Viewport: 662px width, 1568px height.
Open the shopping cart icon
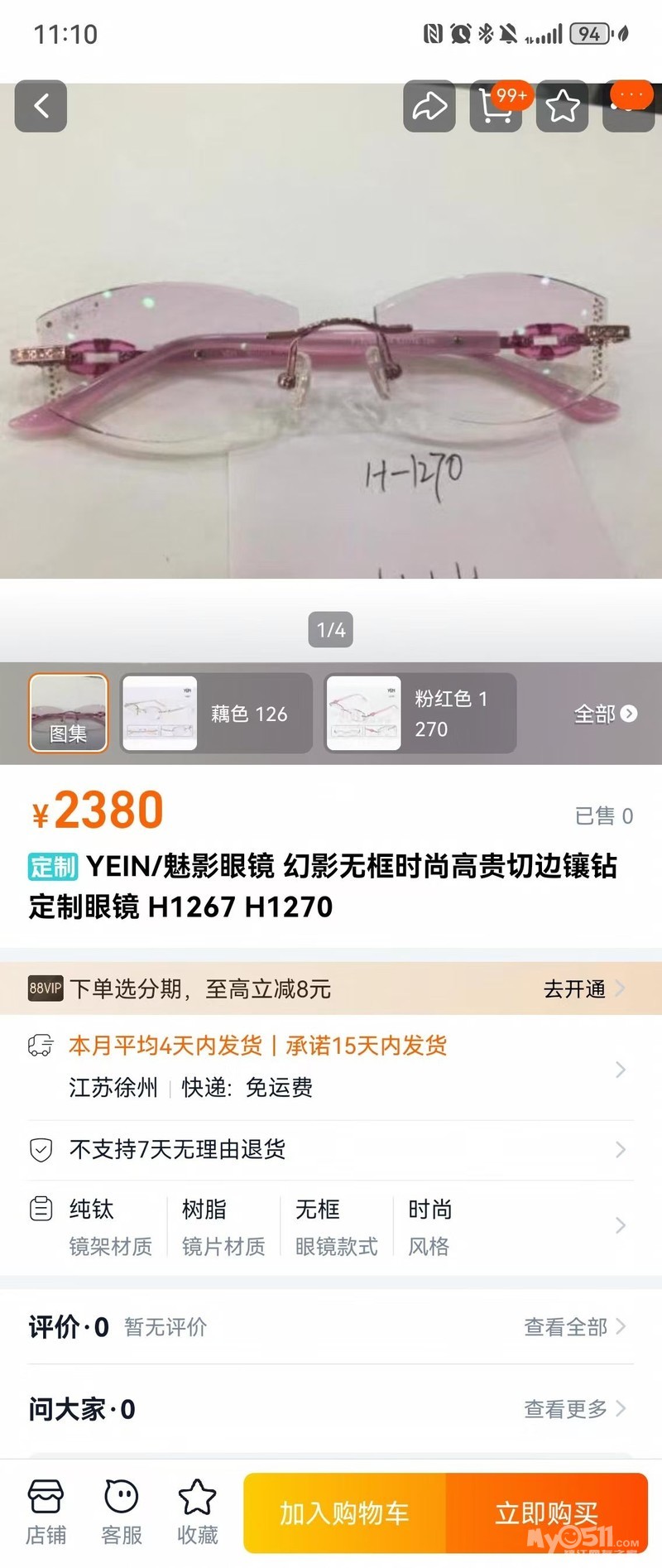pos(496,106)
